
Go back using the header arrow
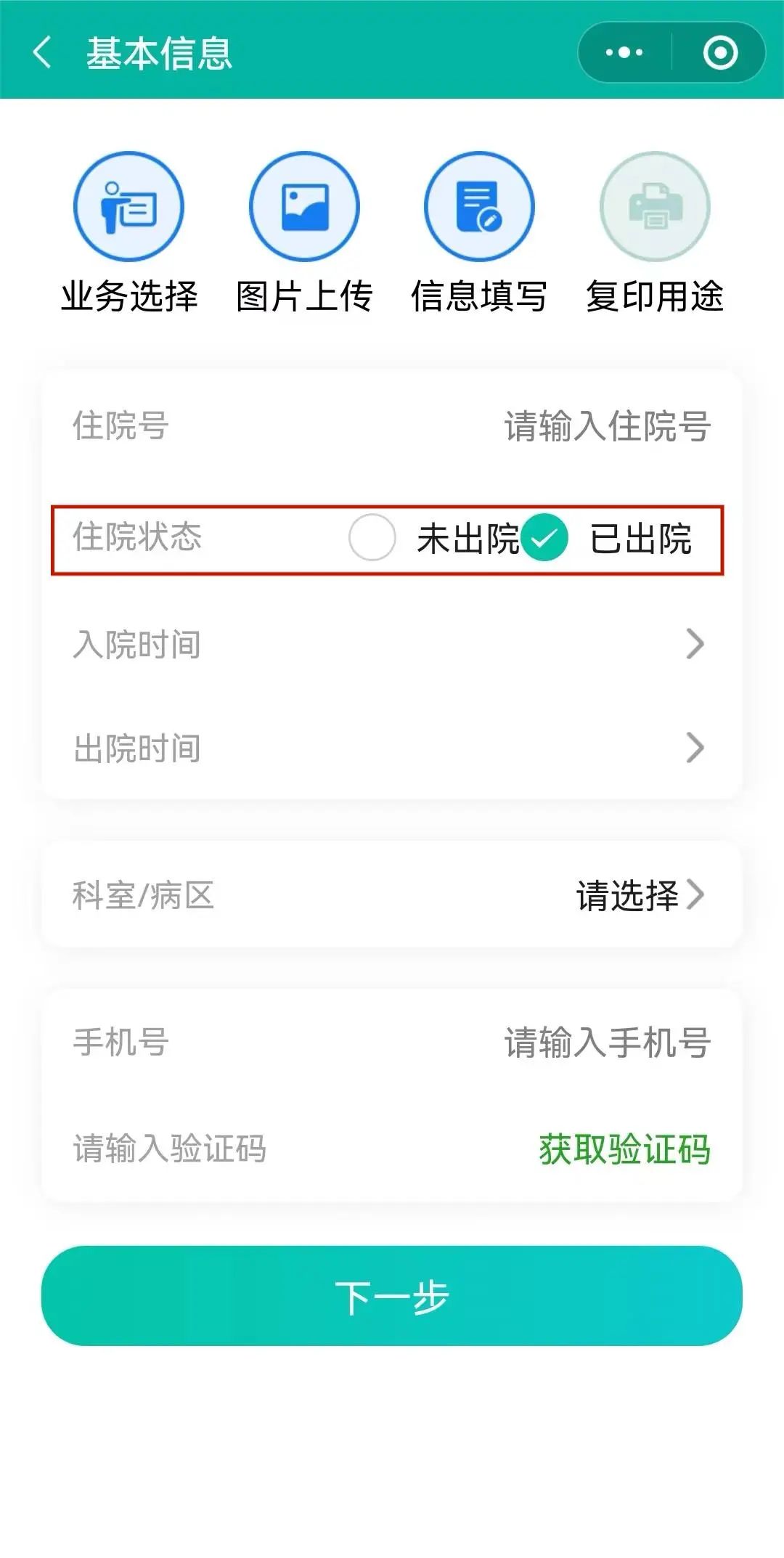coord(42,52)
